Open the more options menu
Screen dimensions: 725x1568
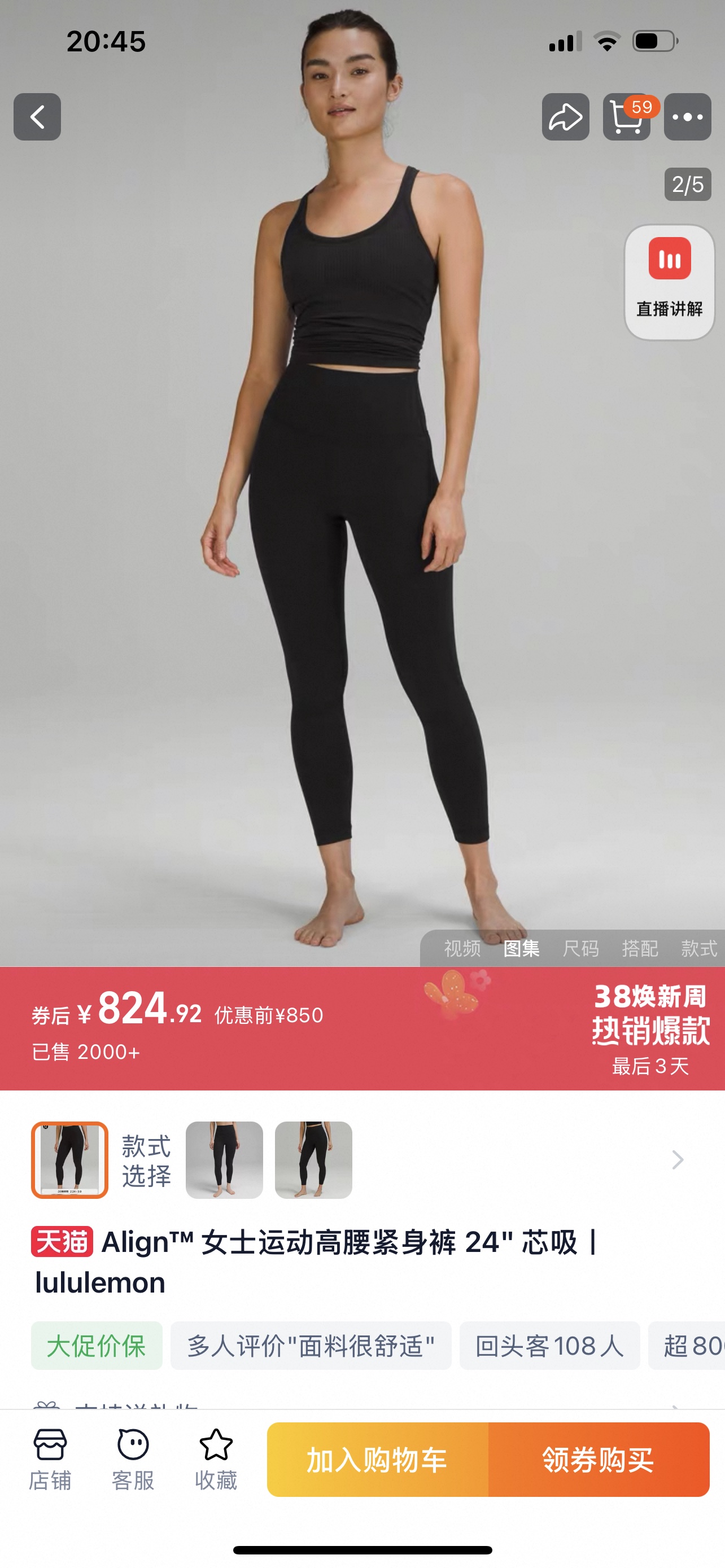[687, 117]
